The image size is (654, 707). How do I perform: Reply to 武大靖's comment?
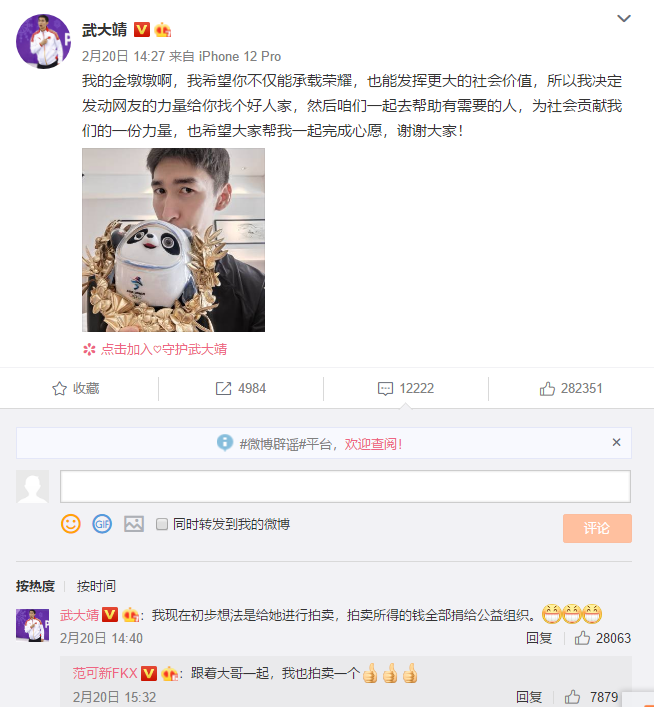(539, 638)
